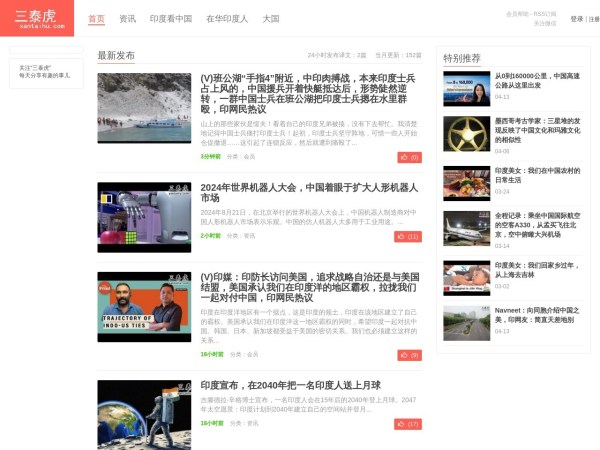Tap the 登录 login link
Viewport: 600px width, 450px height.
[577, 18]
